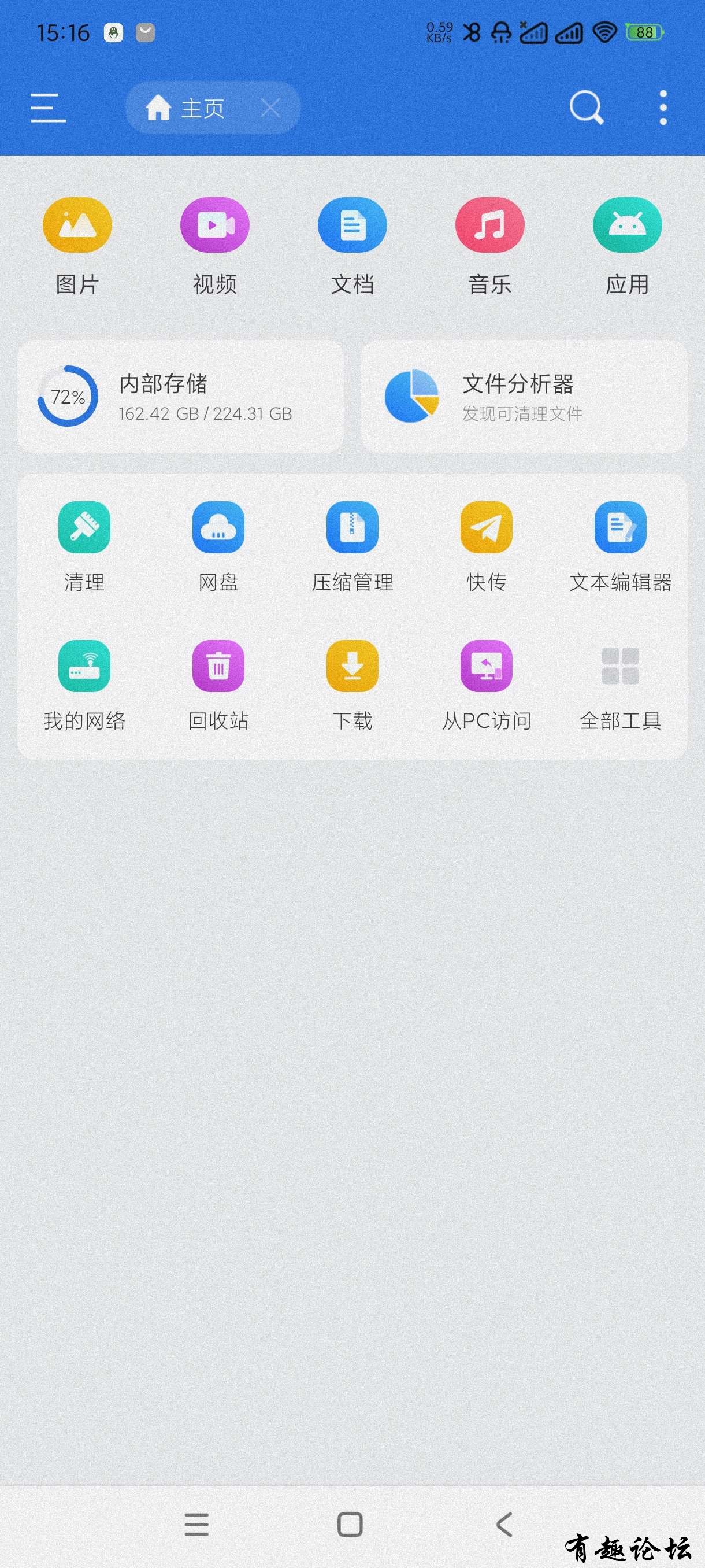Launch the 快传 transfer tool
The image size is (705, 1568).
(x=486, y=545)
